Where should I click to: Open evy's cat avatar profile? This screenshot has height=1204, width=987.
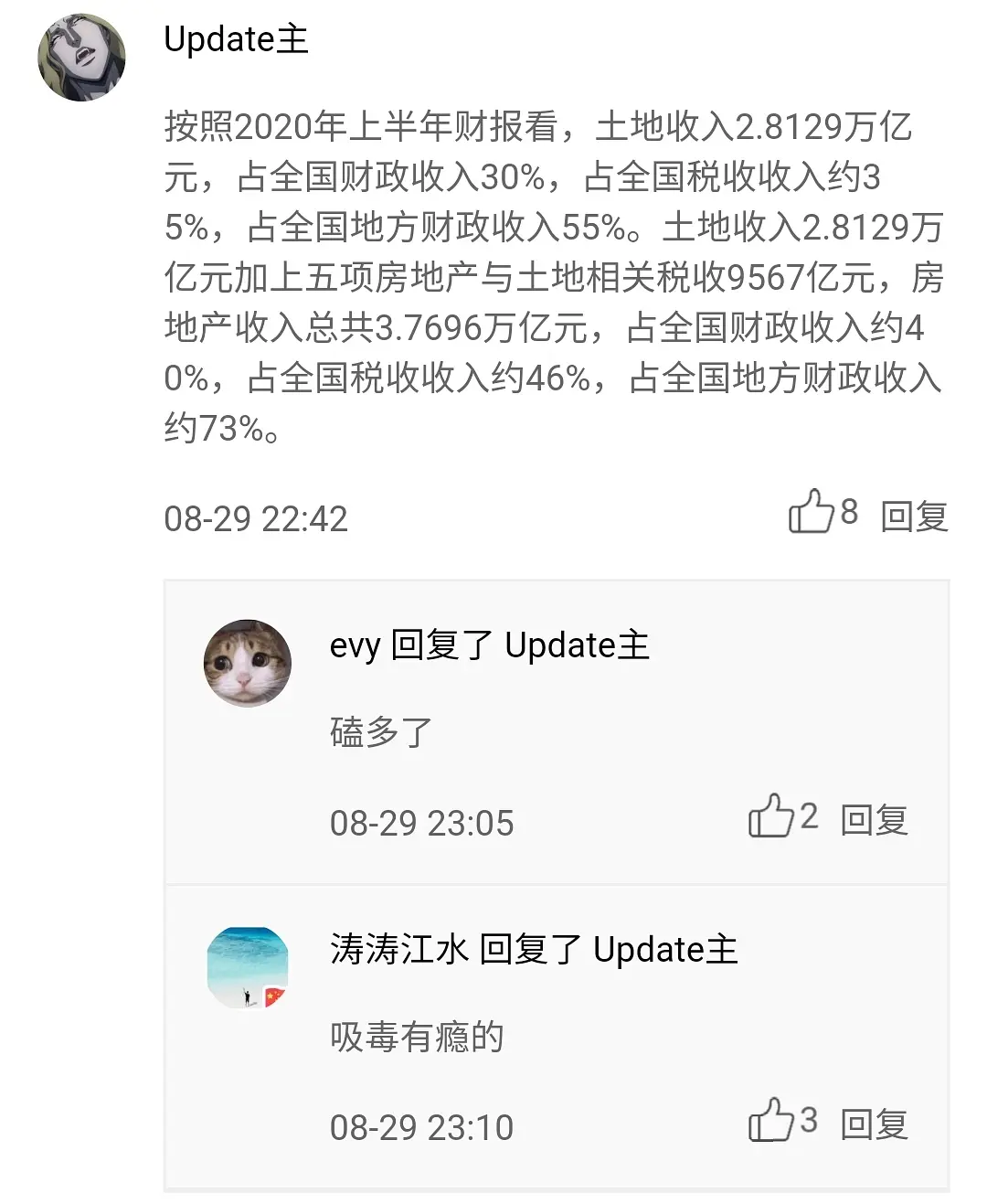pos(247,664)
